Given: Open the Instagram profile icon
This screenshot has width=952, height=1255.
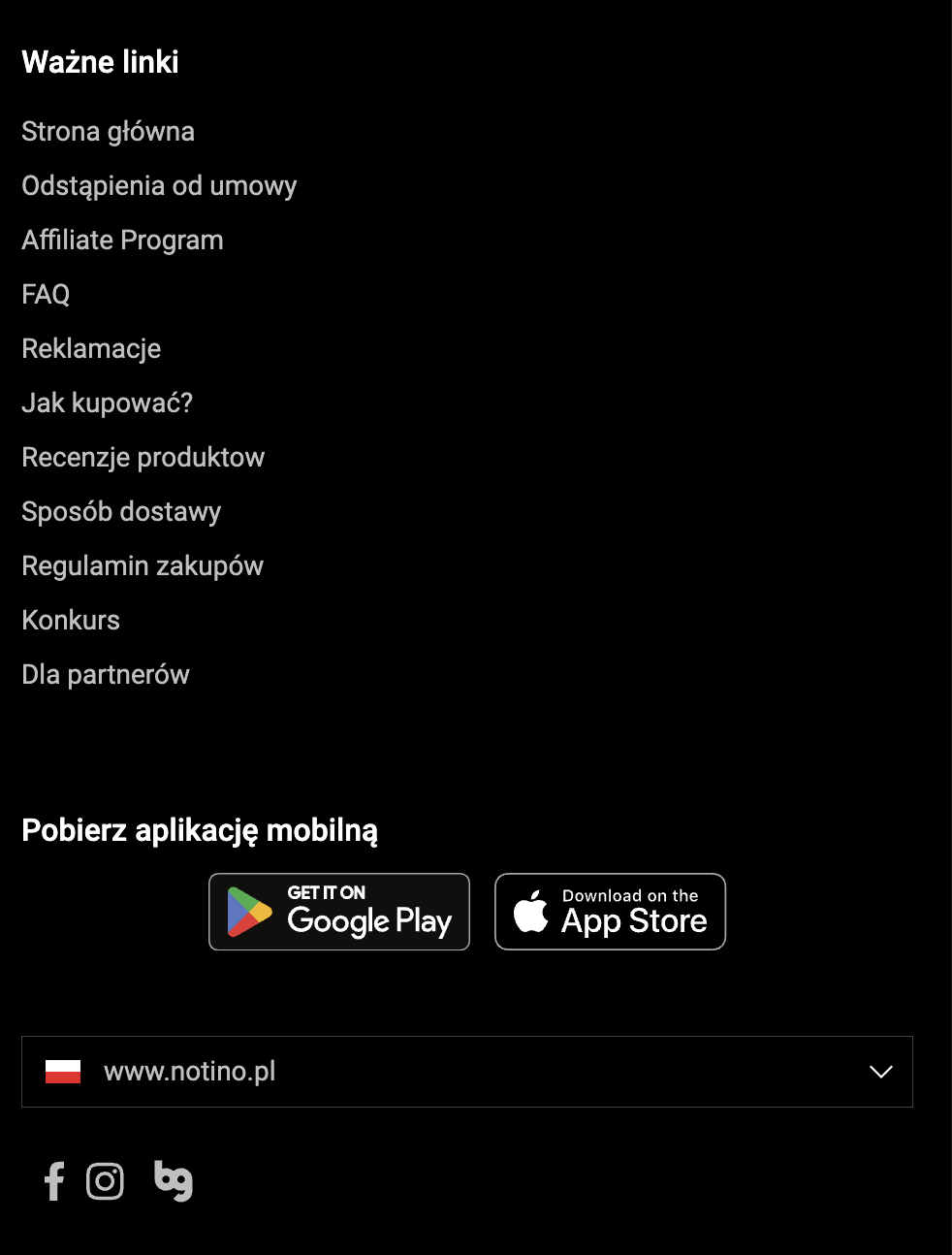Looking at the screenshot, I should pyautogui.click(x=105, y=1181).
